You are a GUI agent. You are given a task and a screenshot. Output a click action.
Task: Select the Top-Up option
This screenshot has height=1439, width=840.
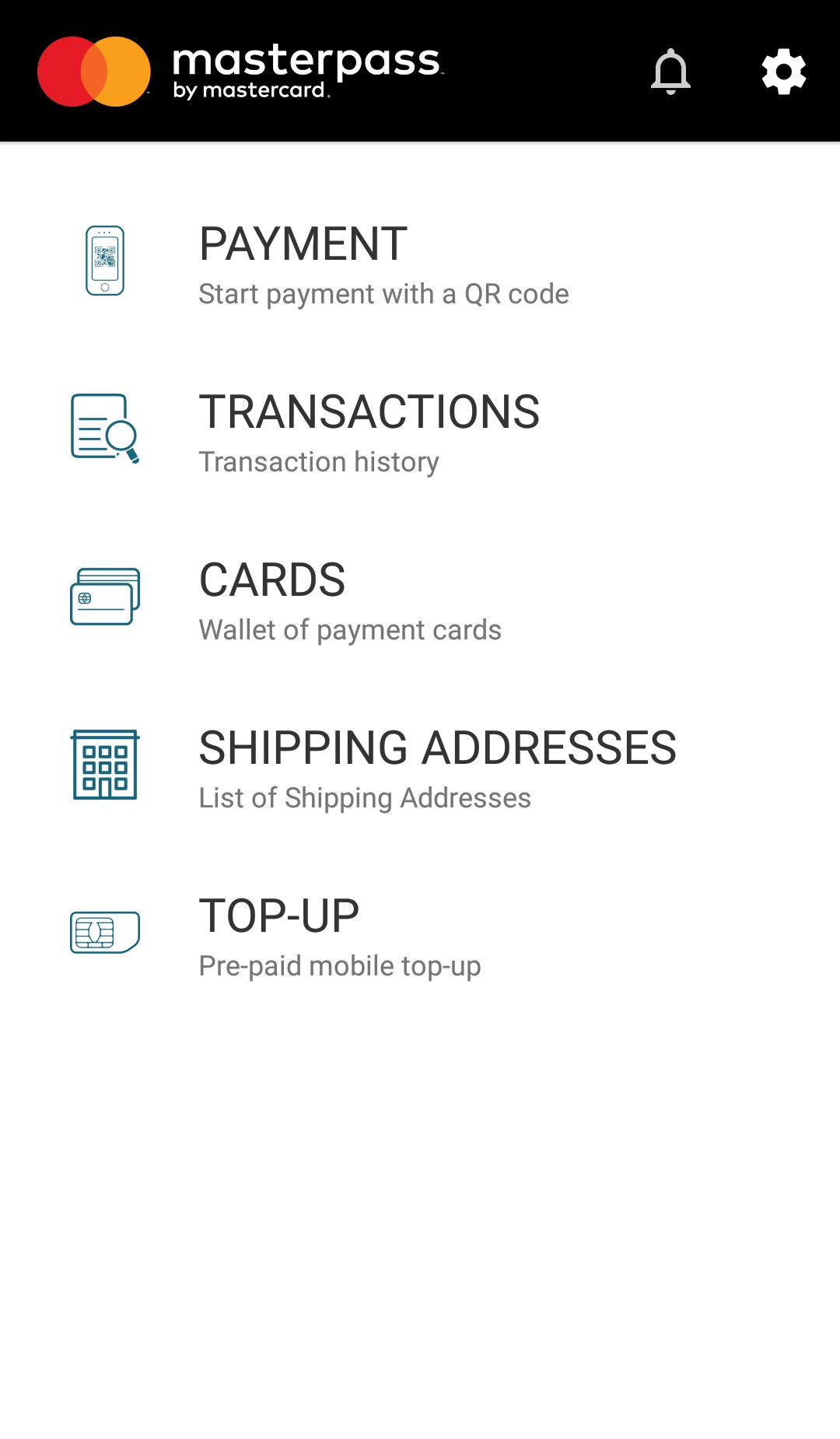(420, 935)
